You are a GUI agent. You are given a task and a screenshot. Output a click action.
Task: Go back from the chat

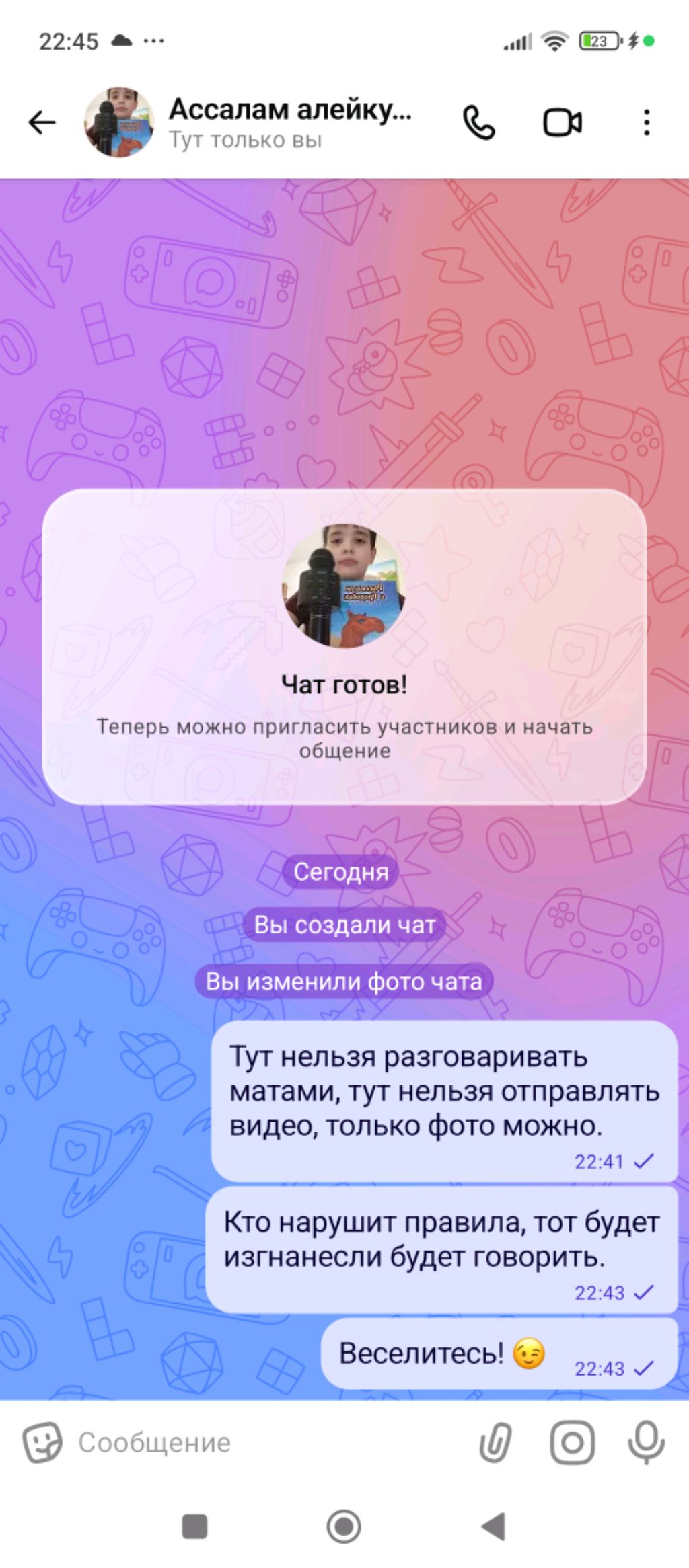pyautogui.click(x=42, y=122)
